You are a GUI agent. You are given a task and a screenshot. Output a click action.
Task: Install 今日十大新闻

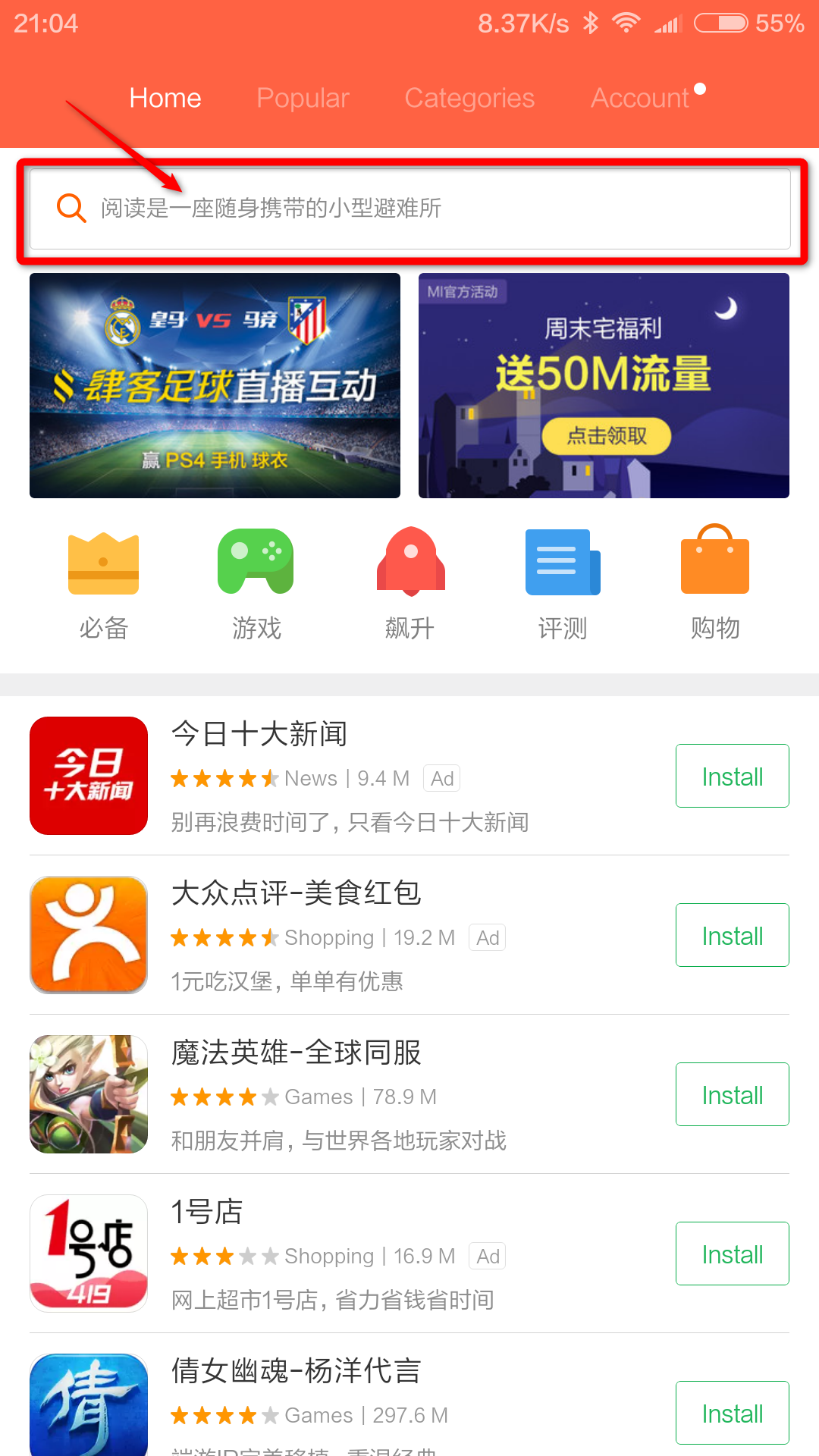point(732,776)
